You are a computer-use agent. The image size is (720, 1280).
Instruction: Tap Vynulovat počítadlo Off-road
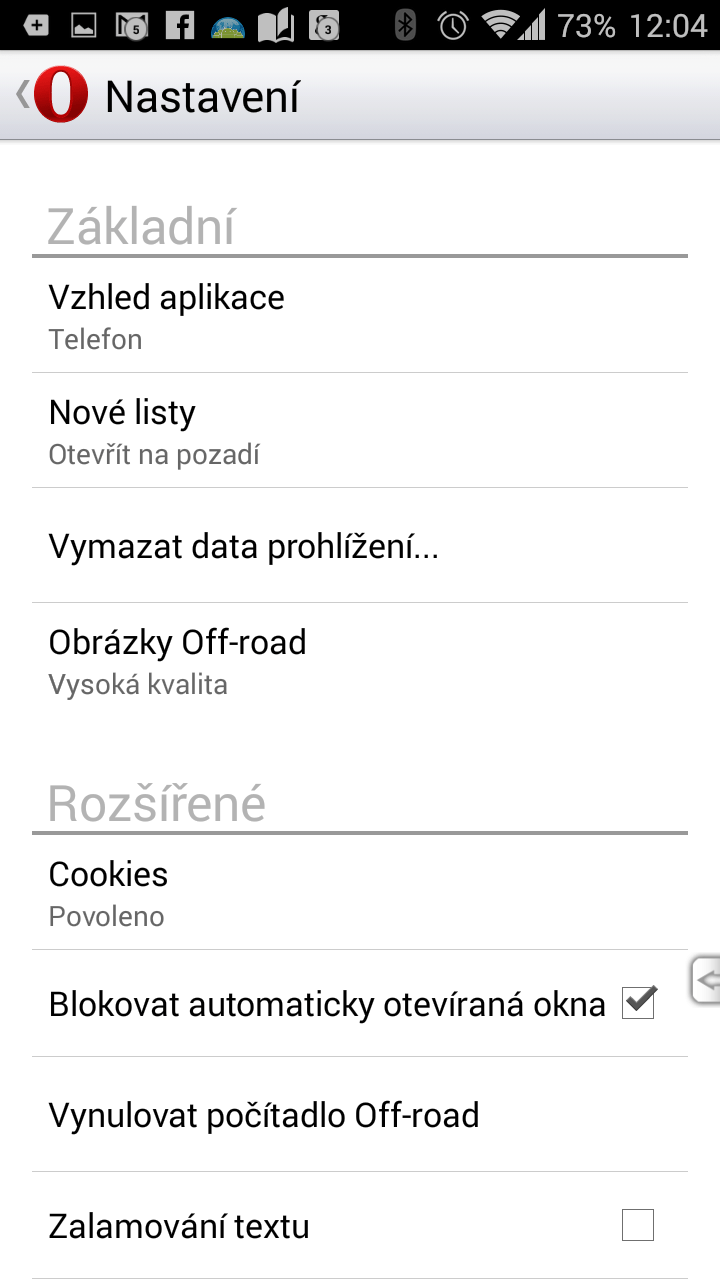click(x=360, y=1114)
